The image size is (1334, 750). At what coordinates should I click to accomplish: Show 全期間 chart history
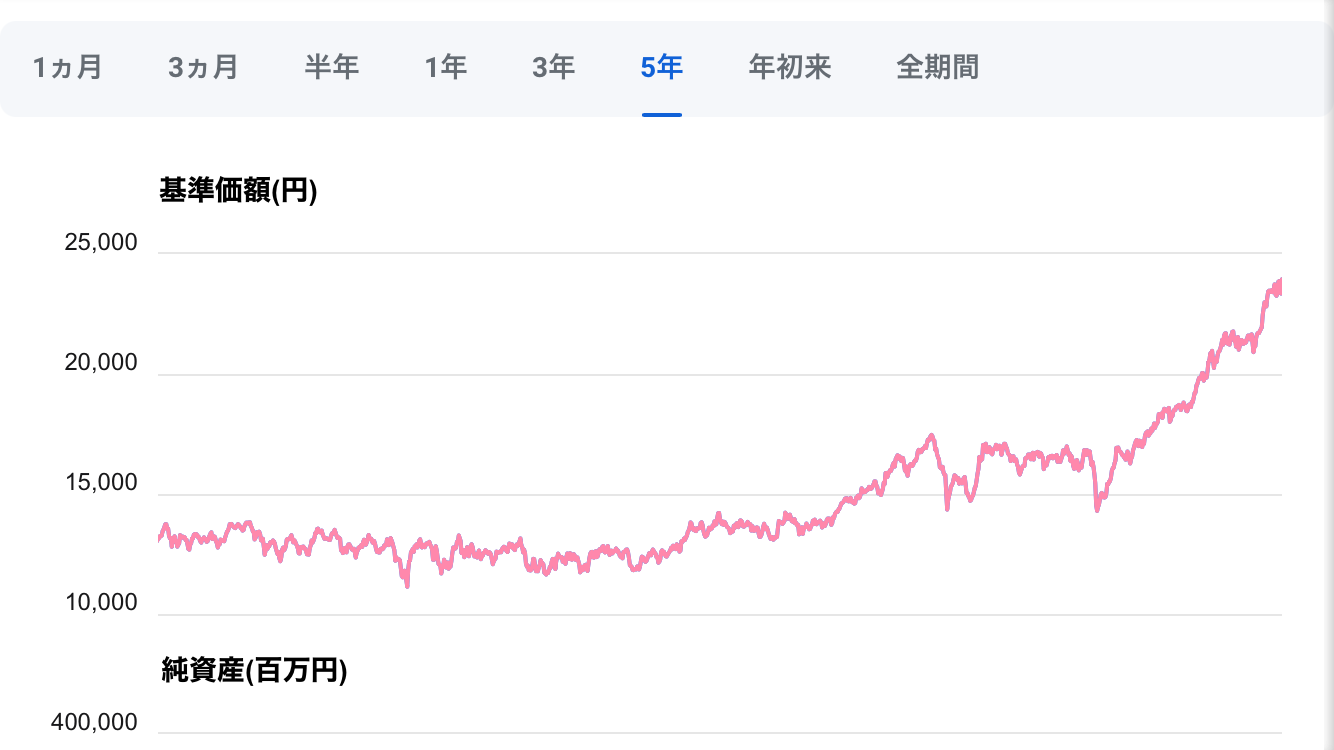(x=937, y=68)
